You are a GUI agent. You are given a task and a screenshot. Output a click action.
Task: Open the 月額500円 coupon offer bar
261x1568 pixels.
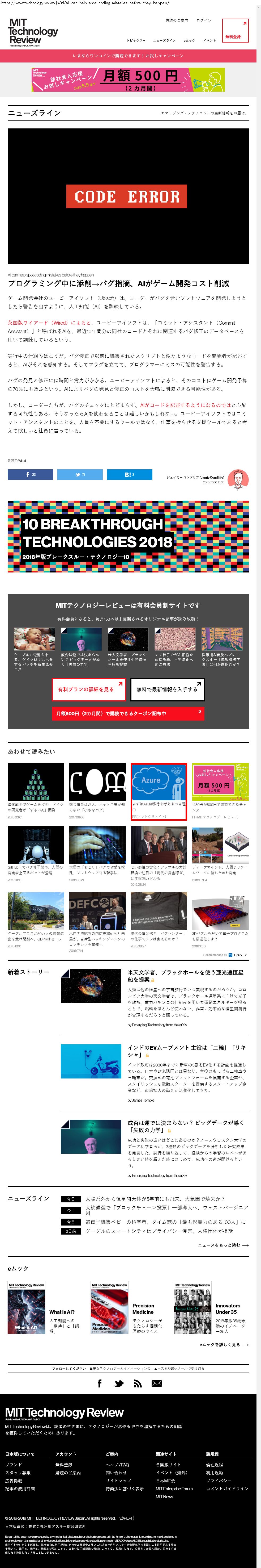(128, 713)
